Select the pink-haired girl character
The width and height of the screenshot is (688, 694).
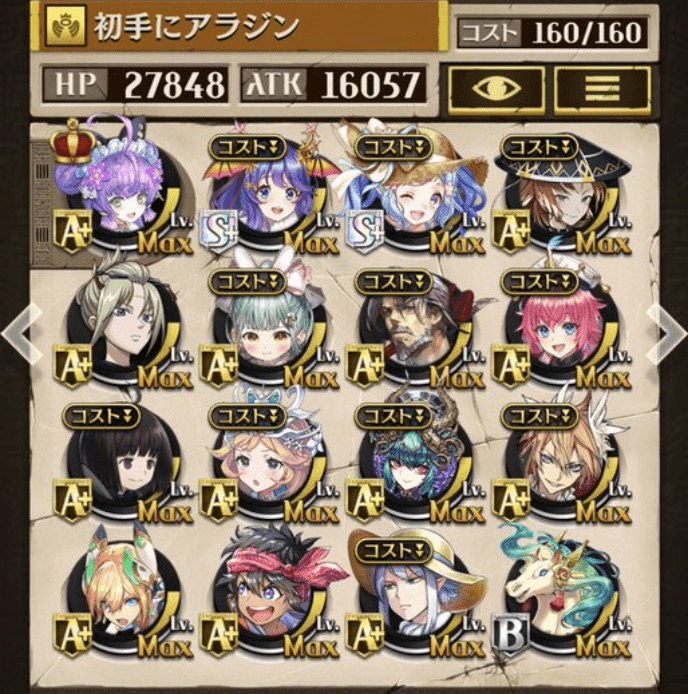pyautogui.click(x=555, y=330)
